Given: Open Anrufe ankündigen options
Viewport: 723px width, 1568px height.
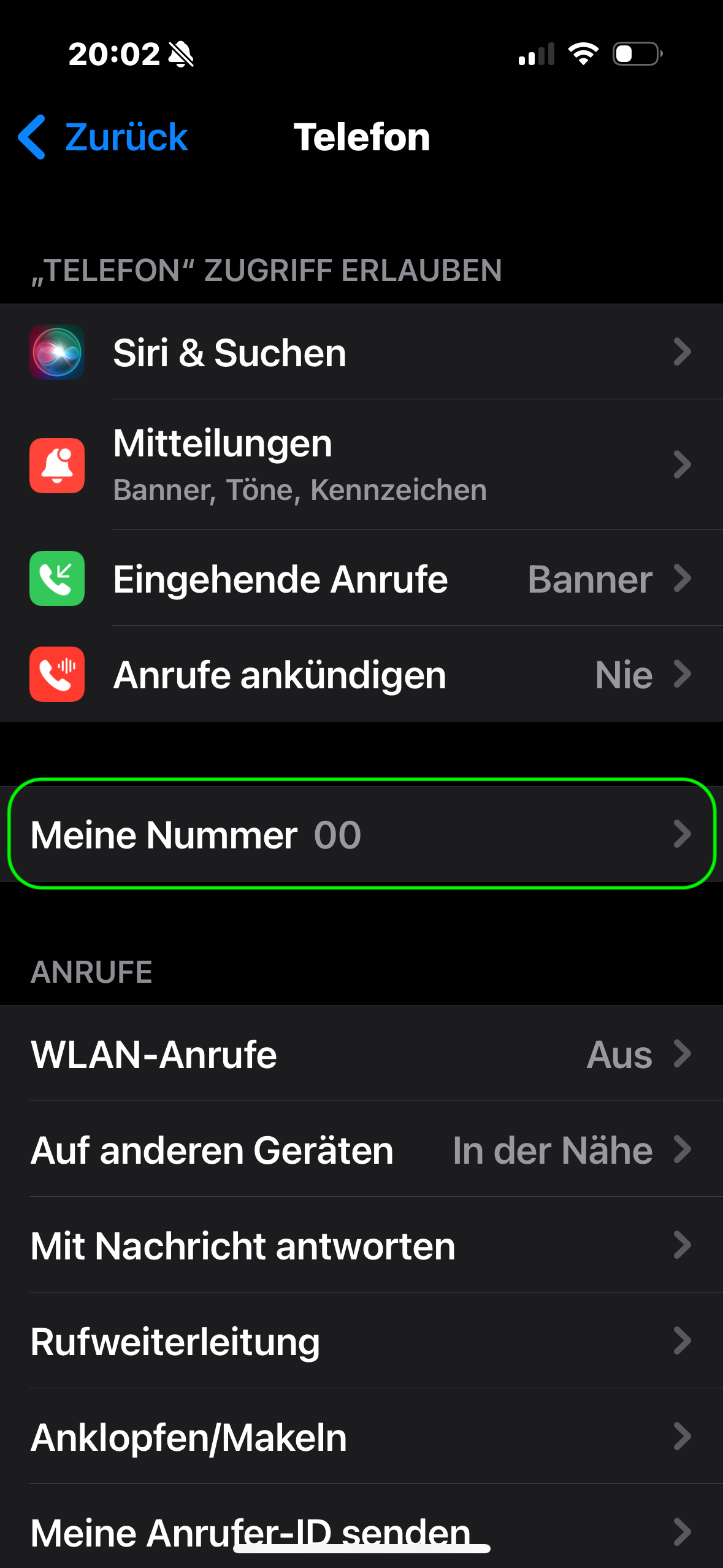Looking at the screenshot, I should (361, 675).
